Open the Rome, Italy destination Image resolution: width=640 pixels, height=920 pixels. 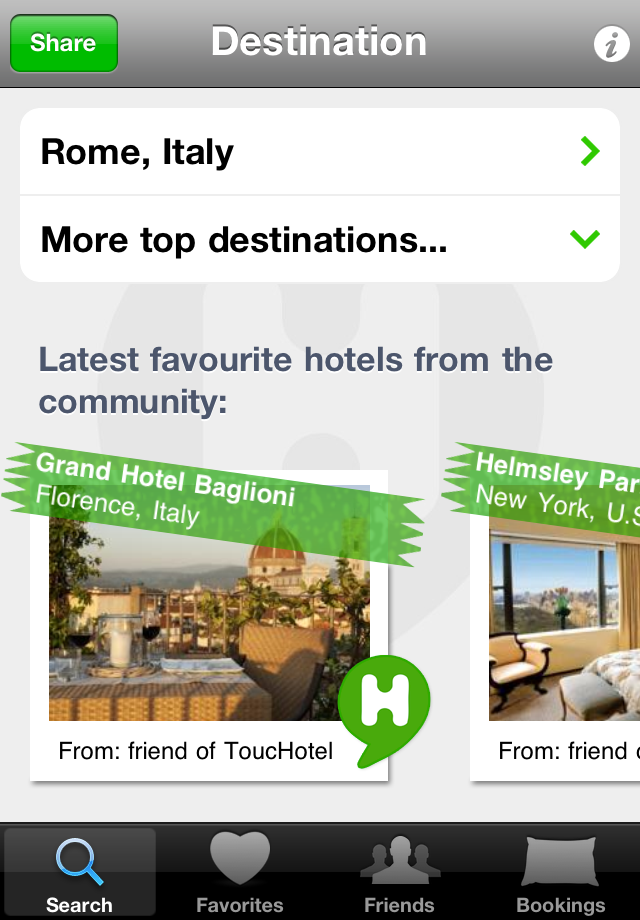pyautogui.click(x=320, y=152)
